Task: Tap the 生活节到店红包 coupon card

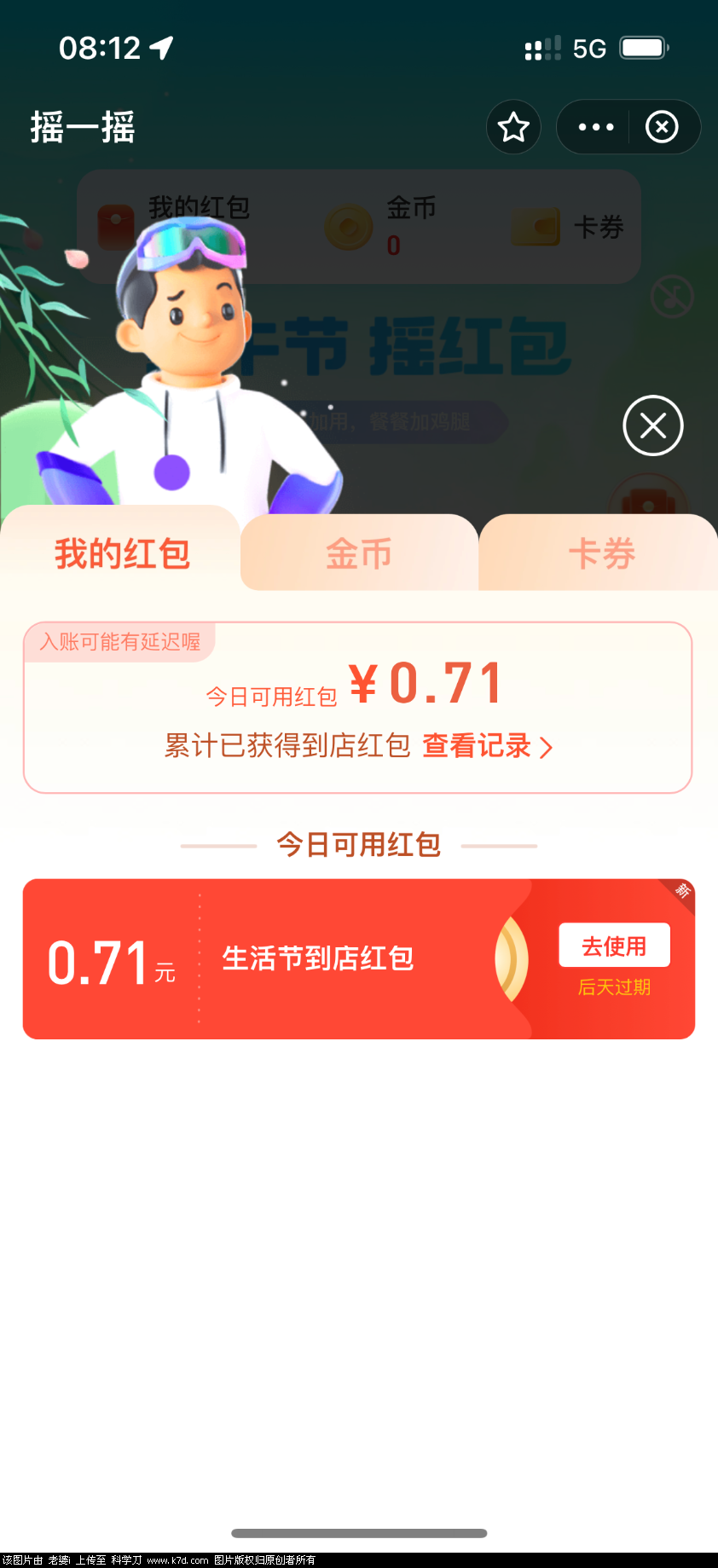Action: [x=317, y=958]
